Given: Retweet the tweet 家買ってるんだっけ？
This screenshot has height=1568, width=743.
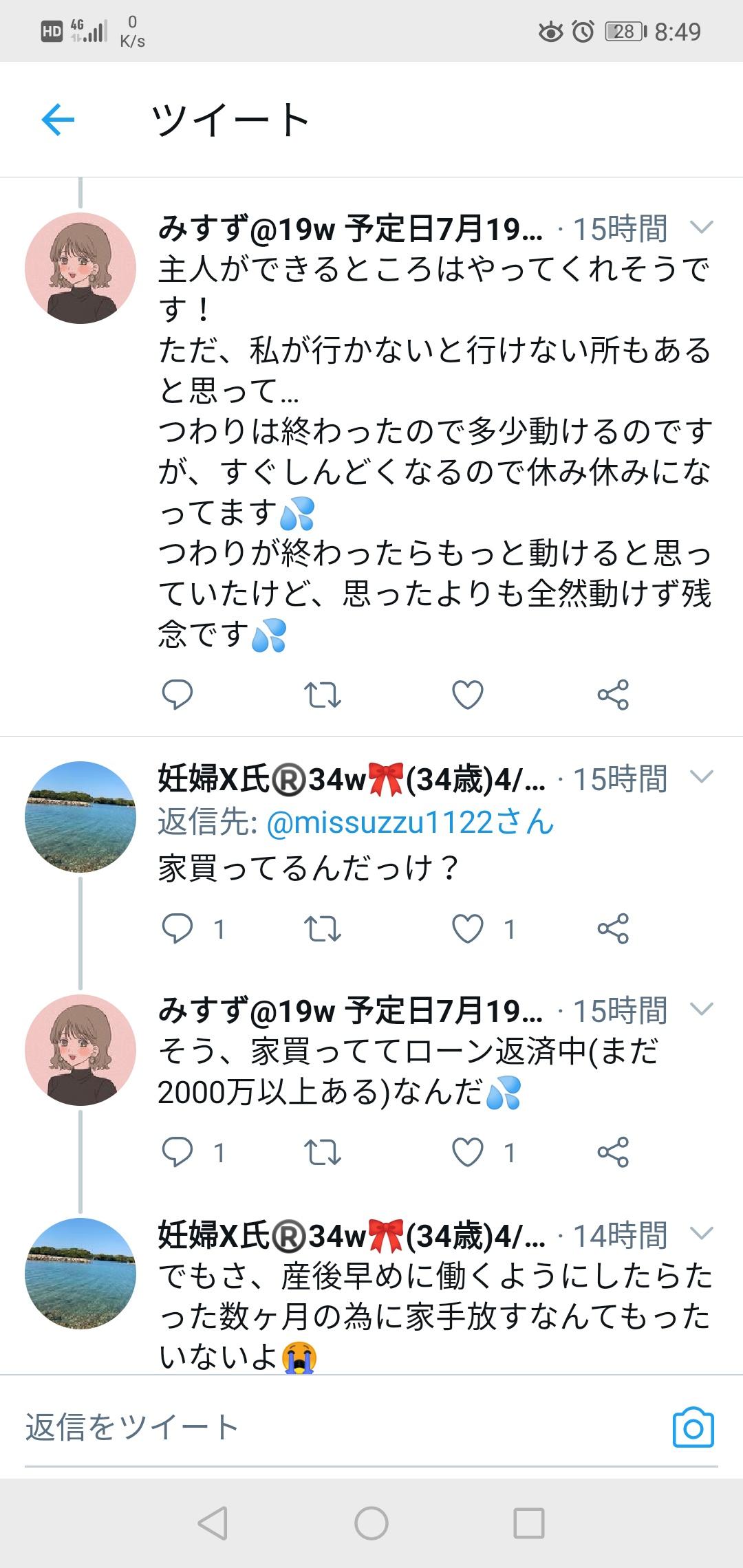Looking at the screenshot, I should tap(322, 929).
